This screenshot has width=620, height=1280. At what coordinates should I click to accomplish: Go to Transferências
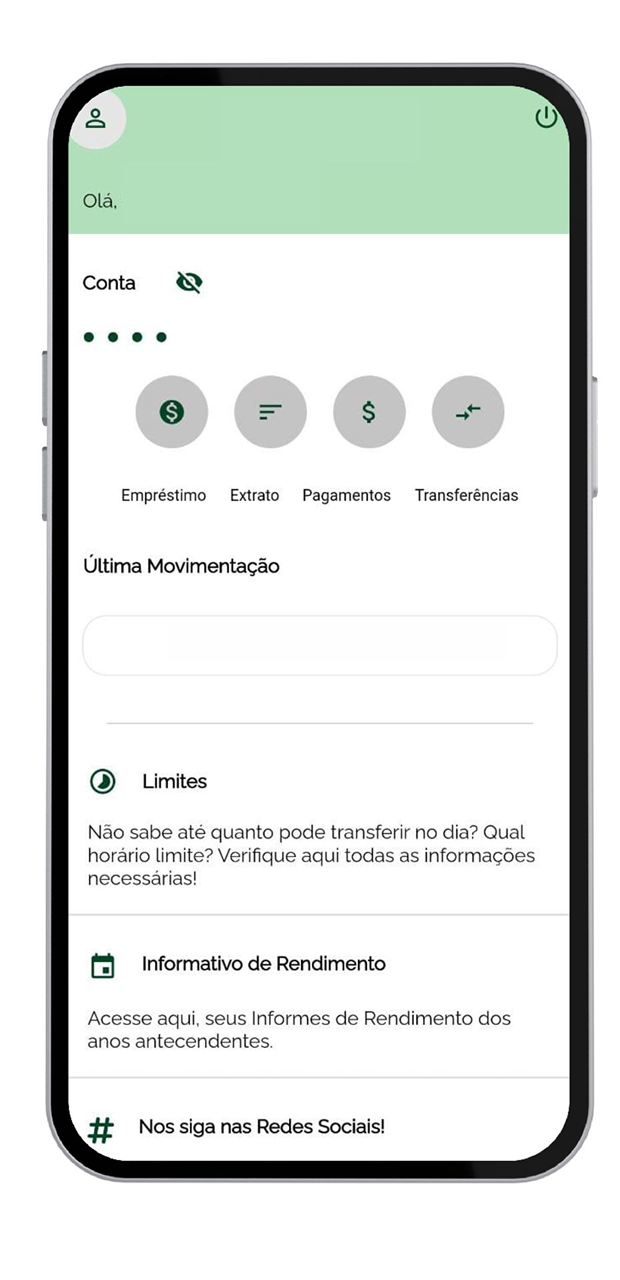click(468, 412)
